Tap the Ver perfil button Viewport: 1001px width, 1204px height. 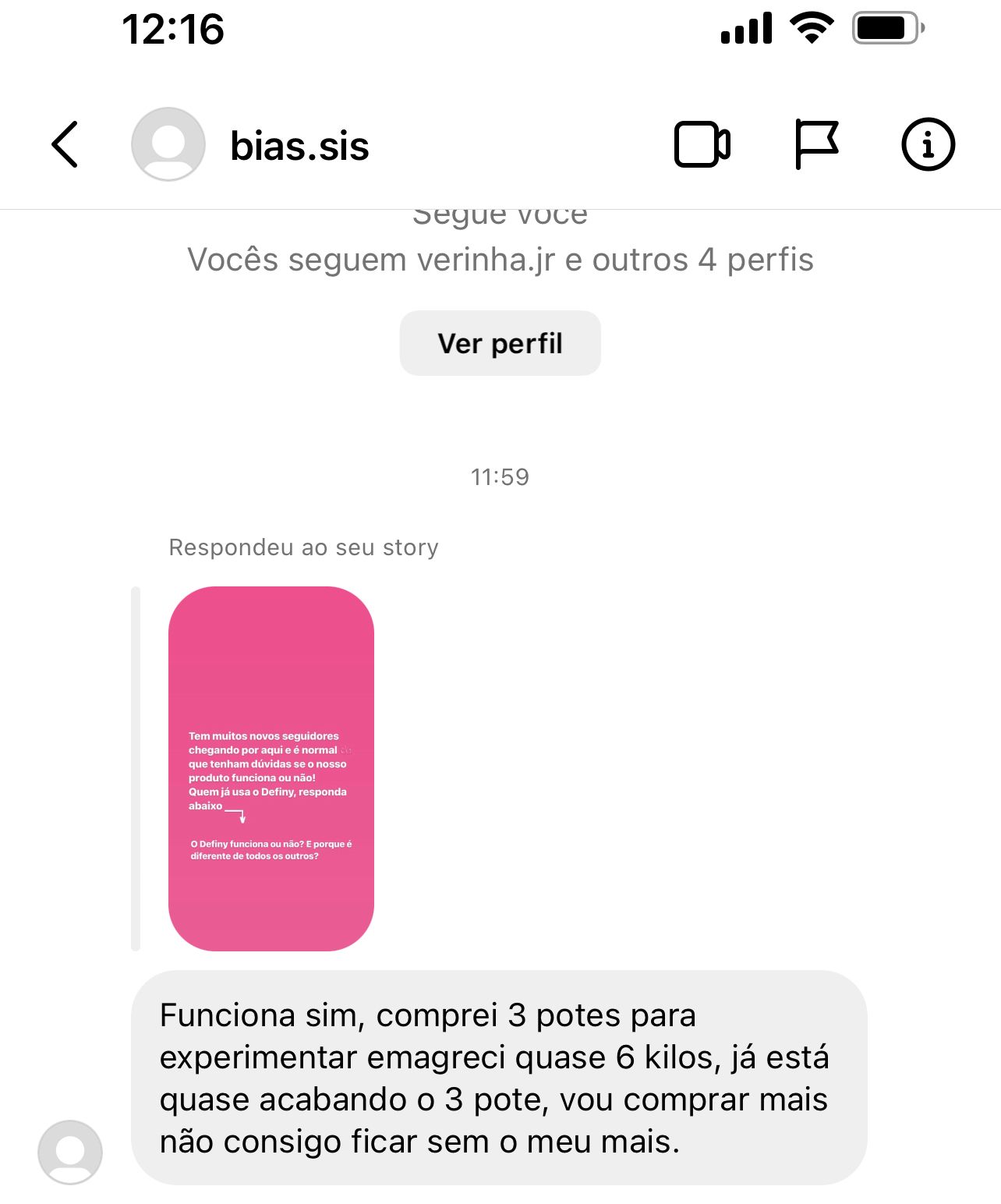pos(500,343)
